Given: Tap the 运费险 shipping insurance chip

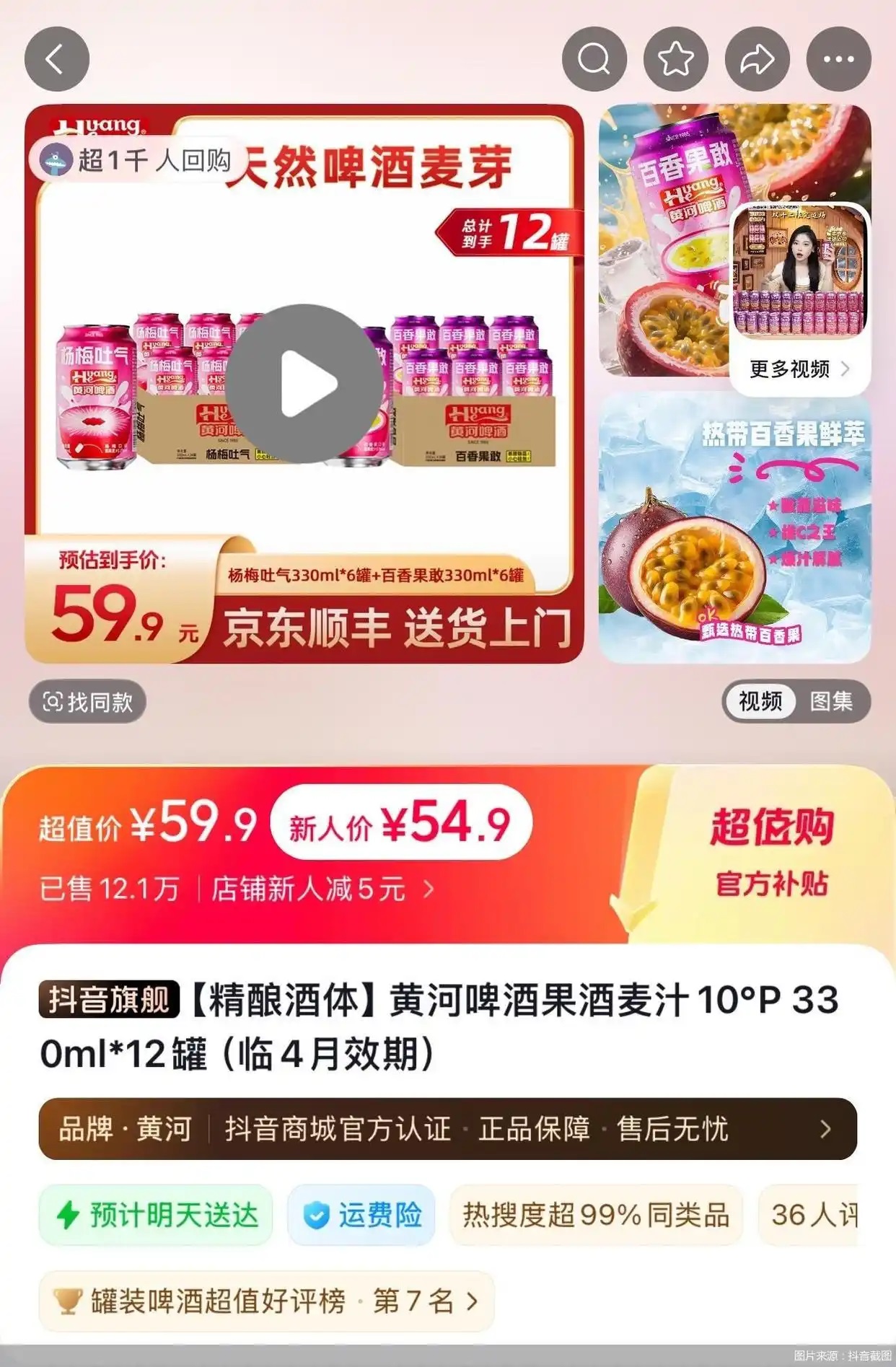Looking at the screenshot, I should click(x=361, y=1215).
